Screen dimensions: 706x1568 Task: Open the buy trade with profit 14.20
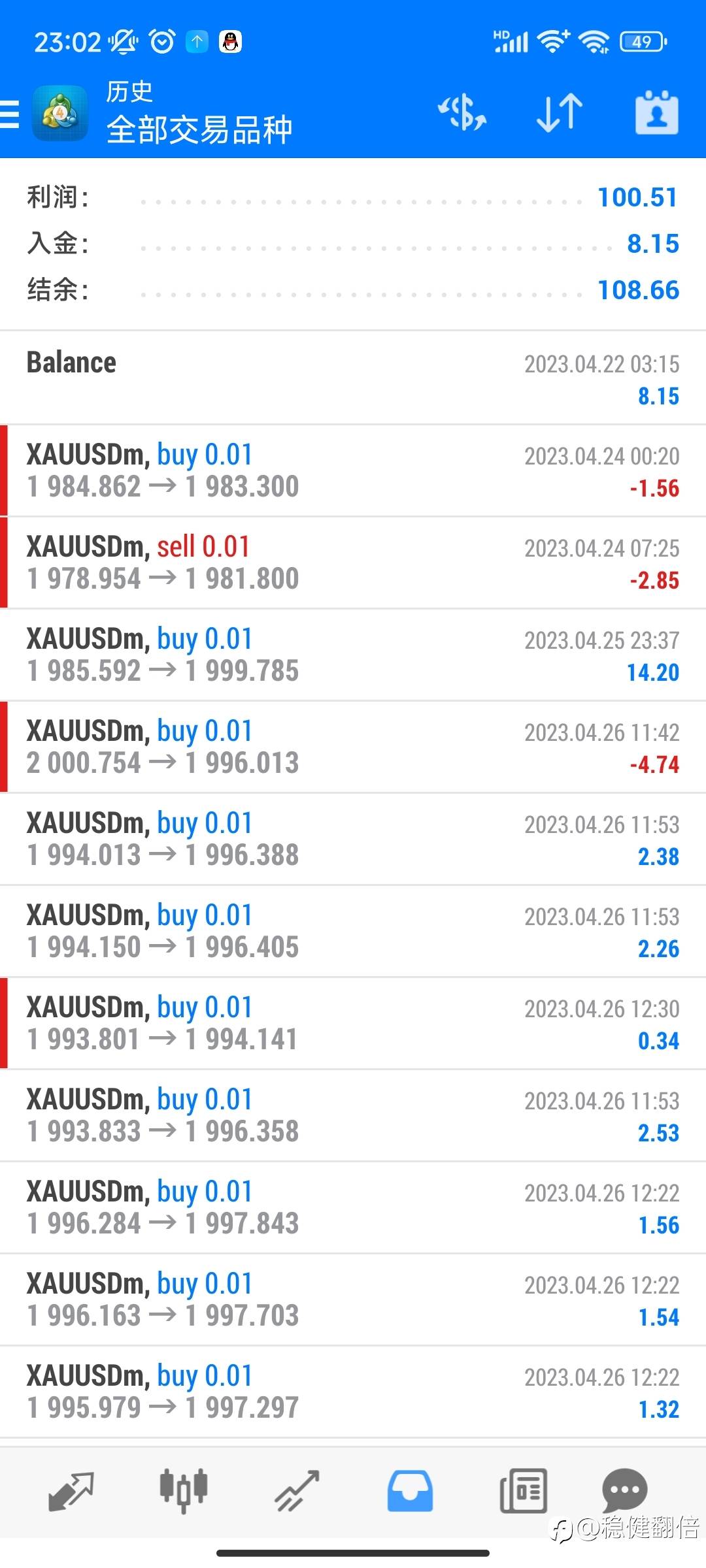point(353,655)
